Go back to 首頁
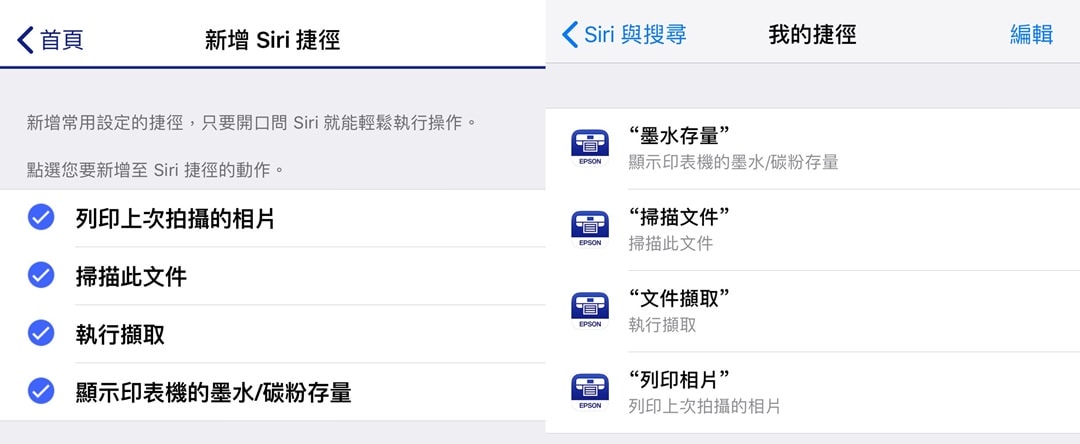This screenshot has width=1080, height=444. click(50, 39)
